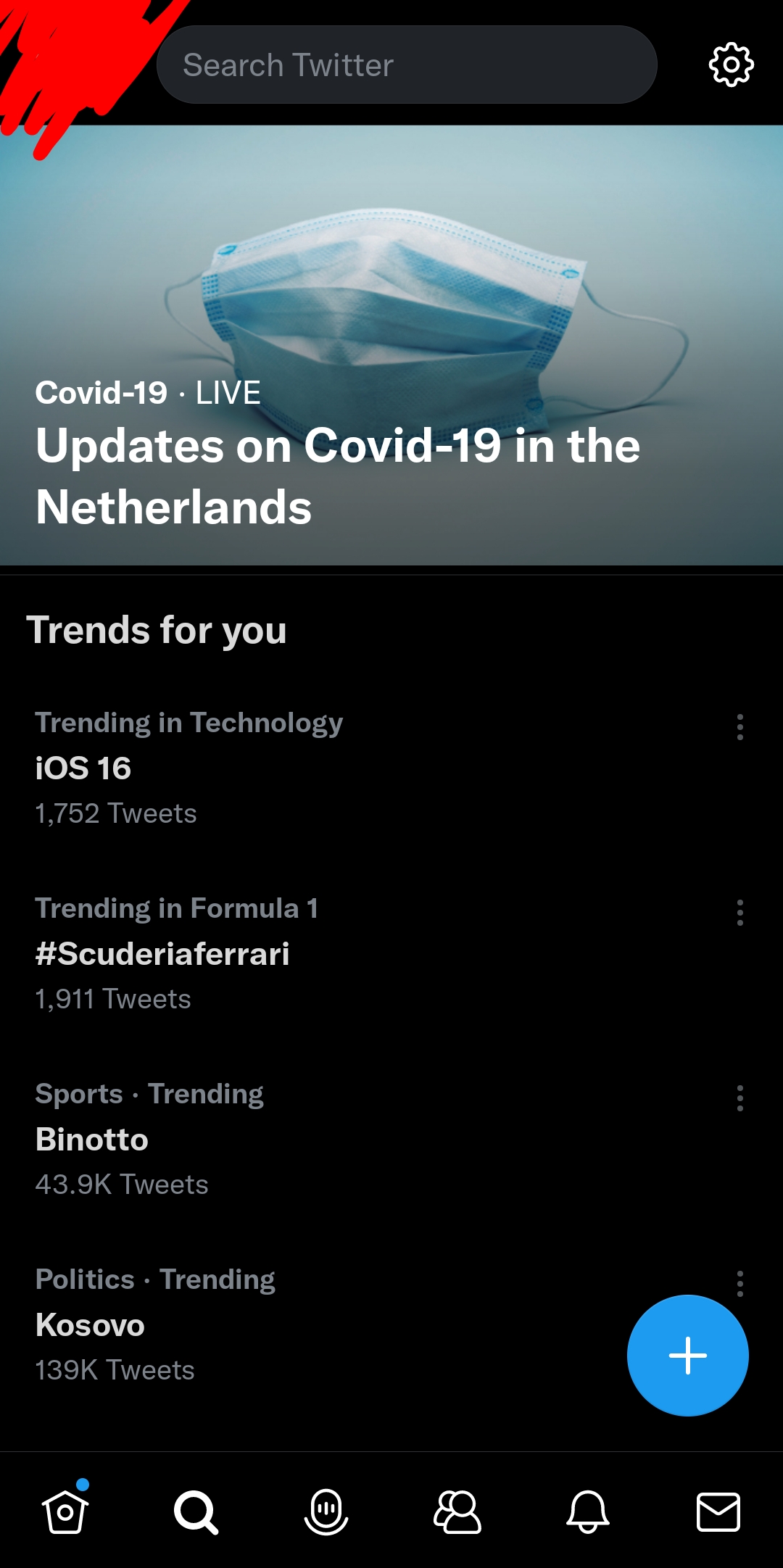Switch to the Spaces microphone tab

pyautogui.click(x=326, y=1512)
